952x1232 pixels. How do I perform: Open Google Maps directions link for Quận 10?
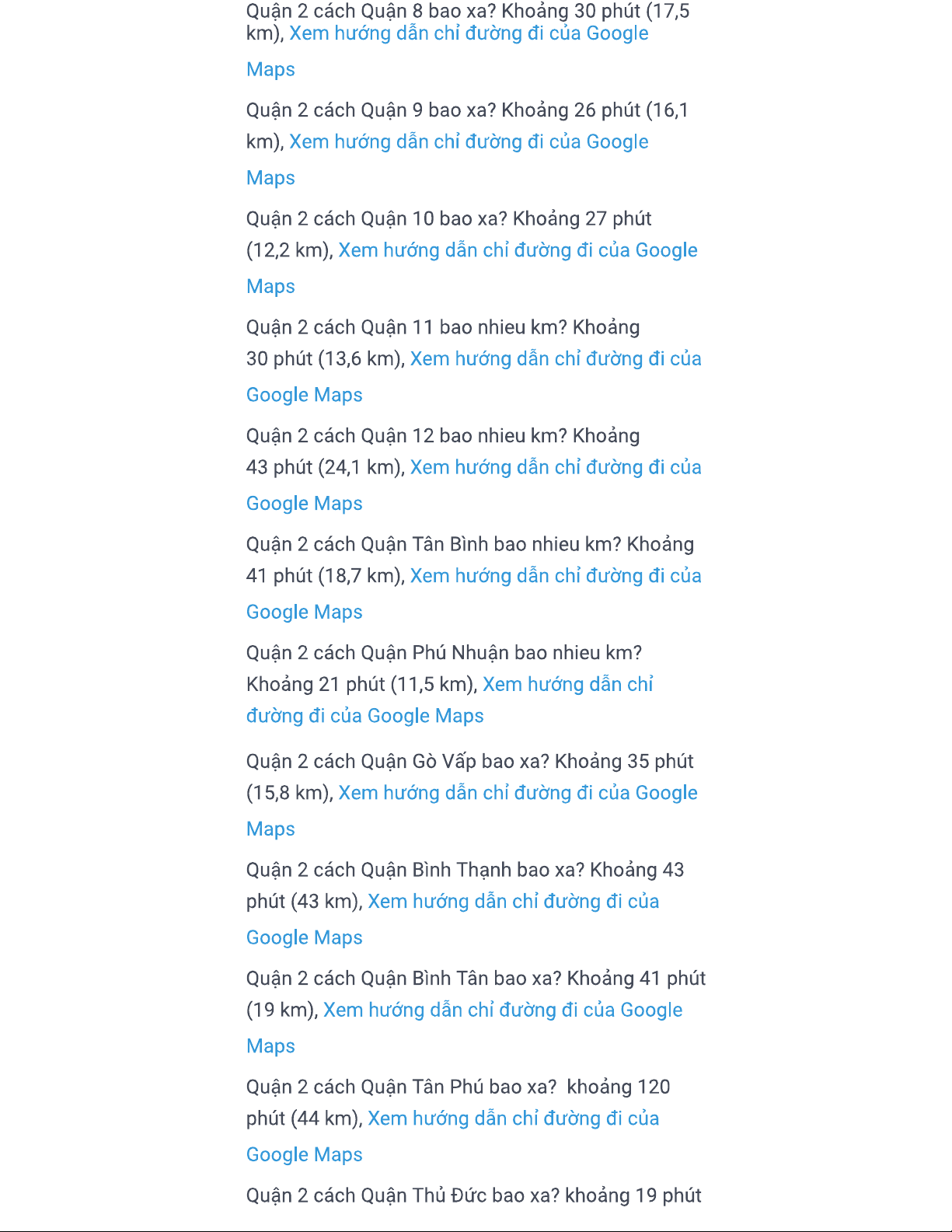pyautogui.click(x=518, y=250)
